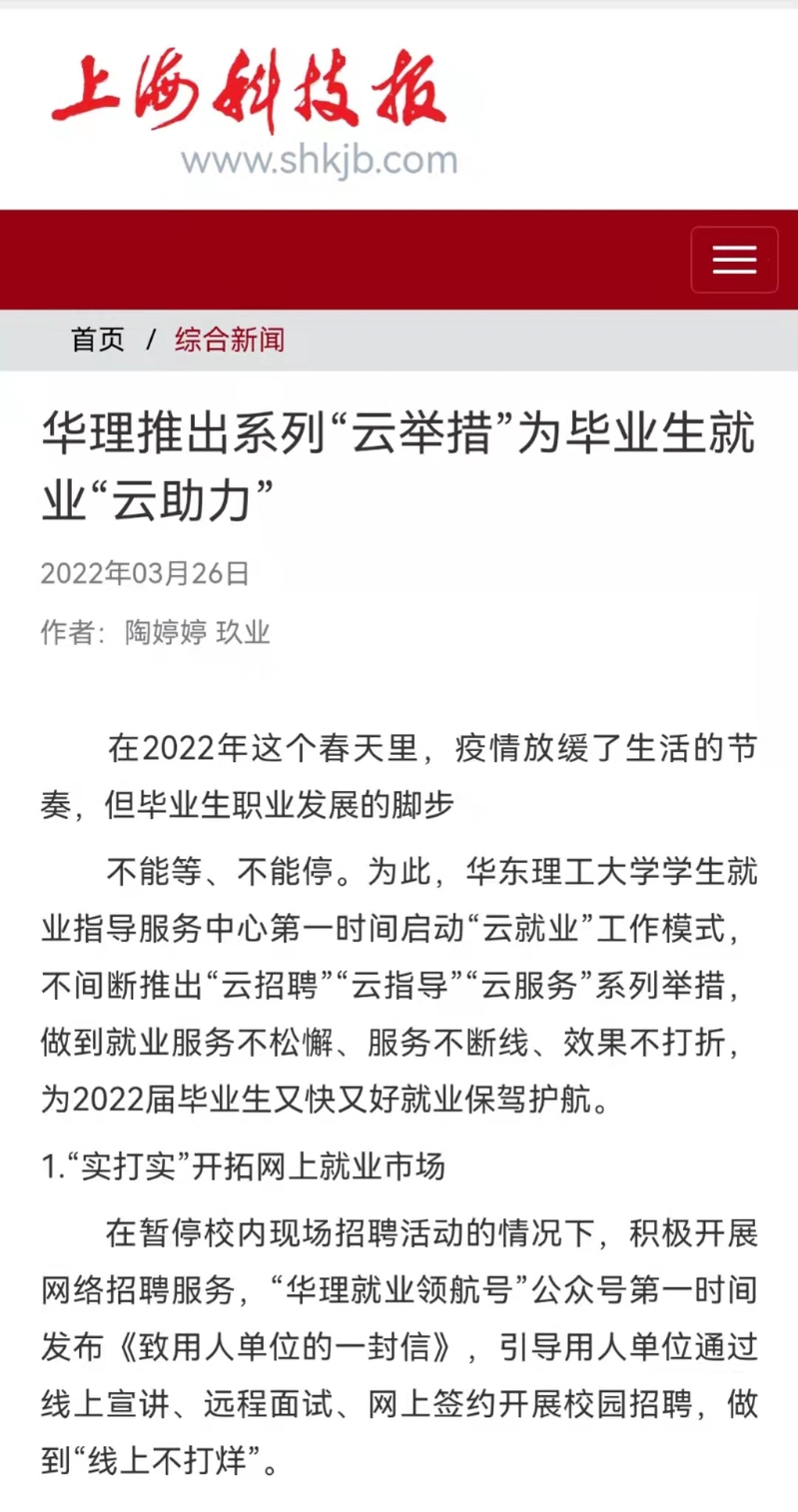798x1512 pixels.
Task: Go to 首页 in the breadcrumb
Action: [98, 340]
